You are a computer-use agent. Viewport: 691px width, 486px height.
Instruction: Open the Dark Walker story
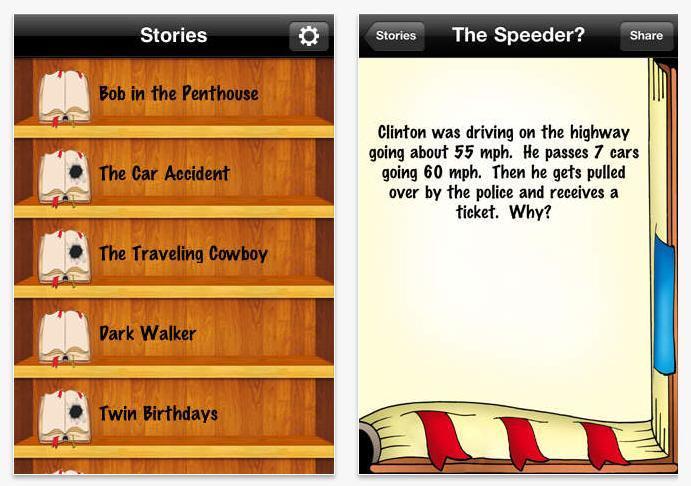[147, 334]
